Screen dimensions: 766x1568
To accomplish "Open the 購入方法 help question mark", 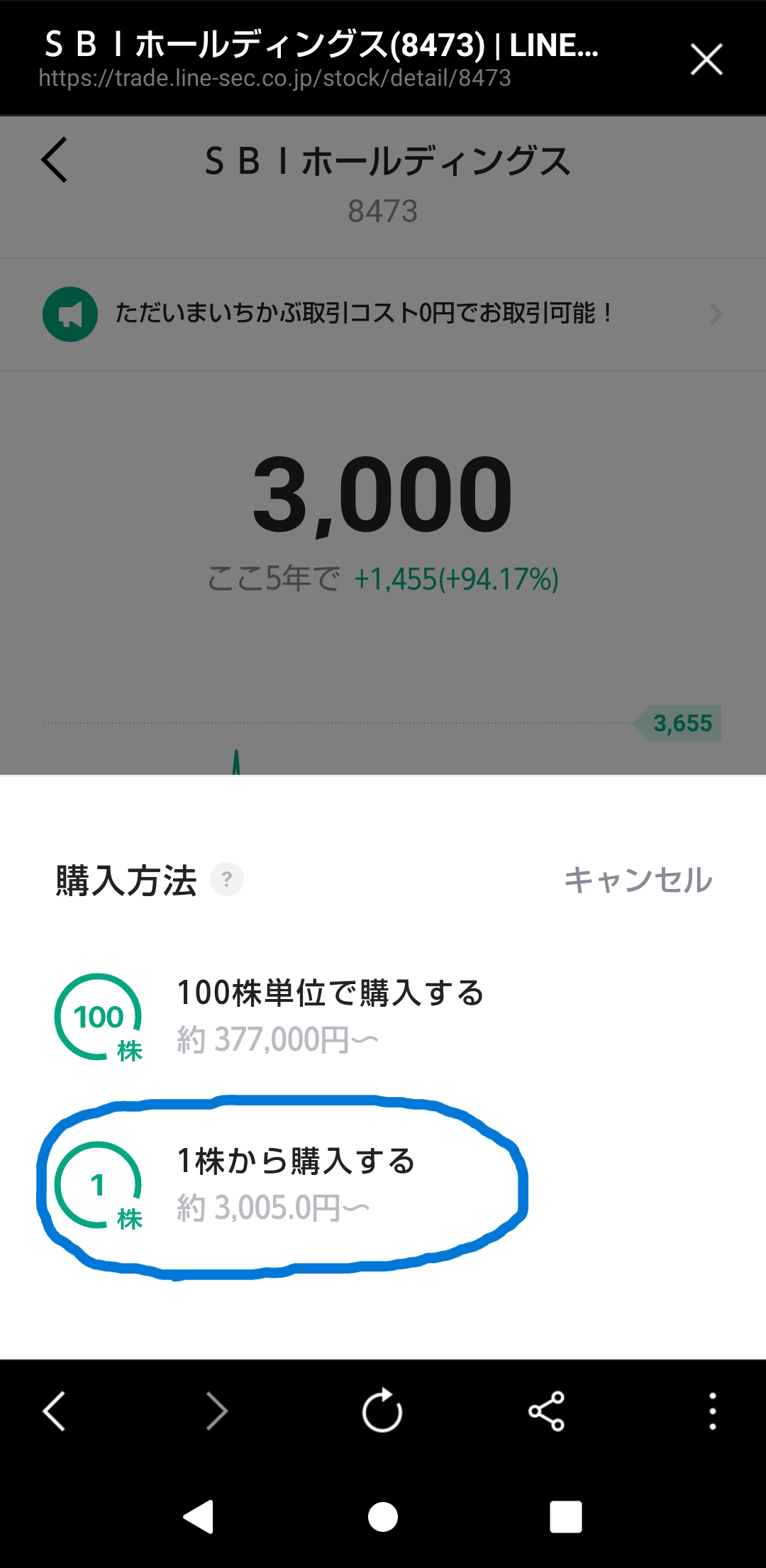I will click(227, 880).
